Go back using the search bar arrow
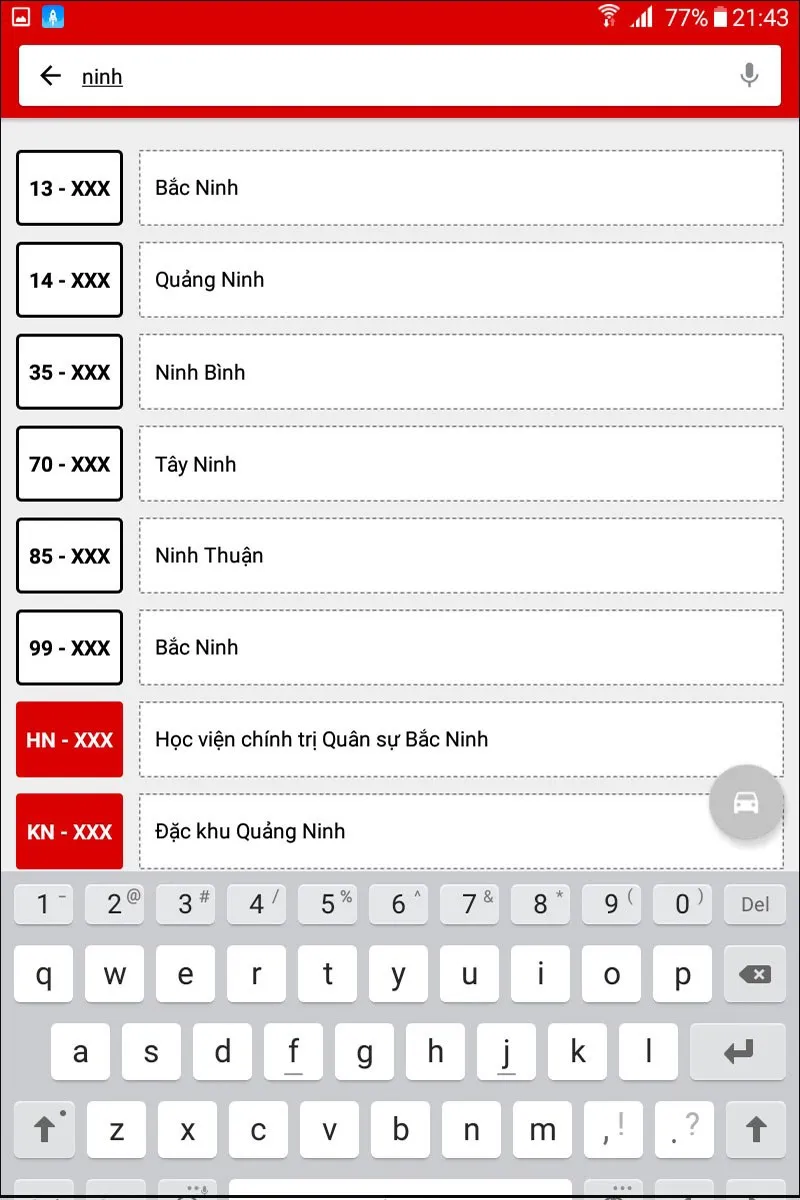Image resolution: width=800 pixels, height=1200 pixels. 50,76
